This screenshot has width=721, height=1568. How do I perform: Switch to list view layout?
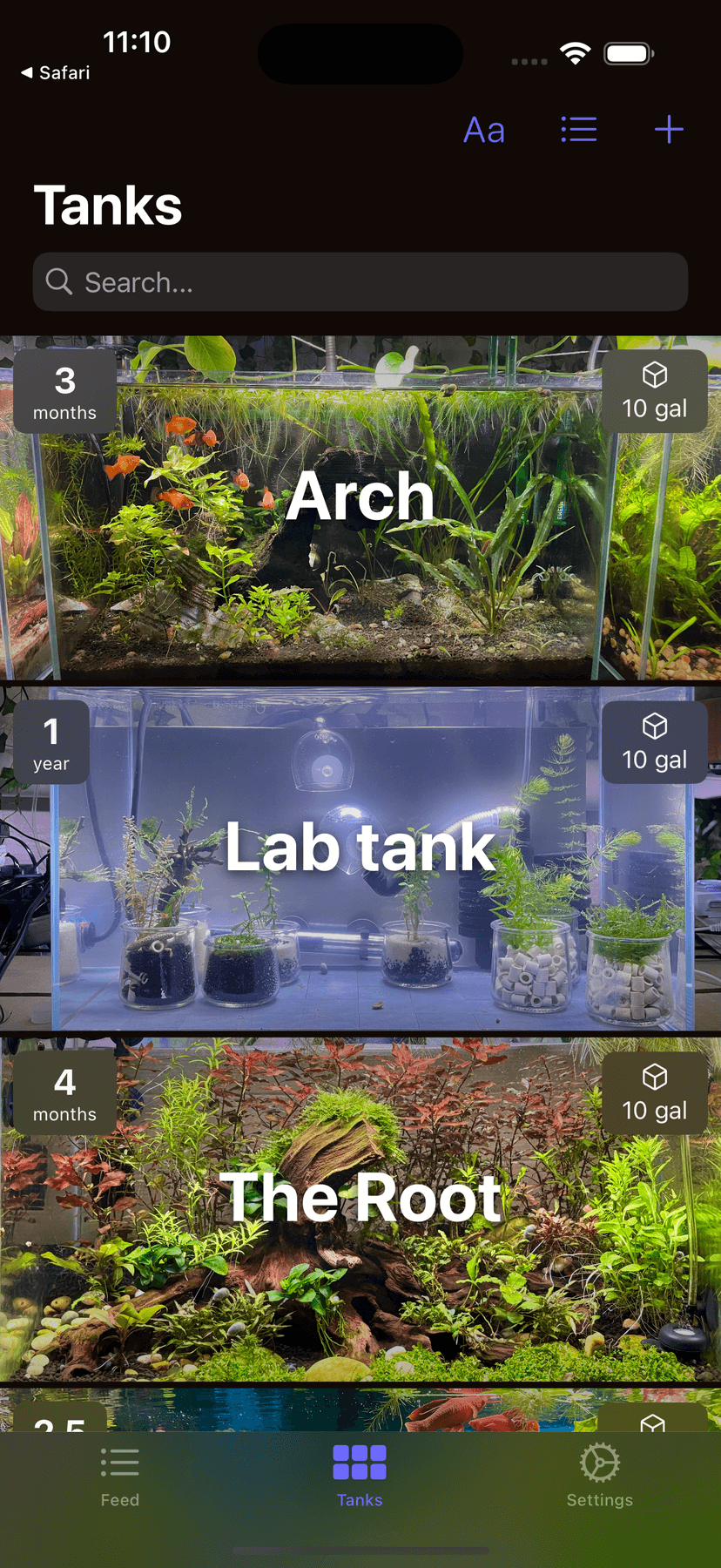[578, 130]
